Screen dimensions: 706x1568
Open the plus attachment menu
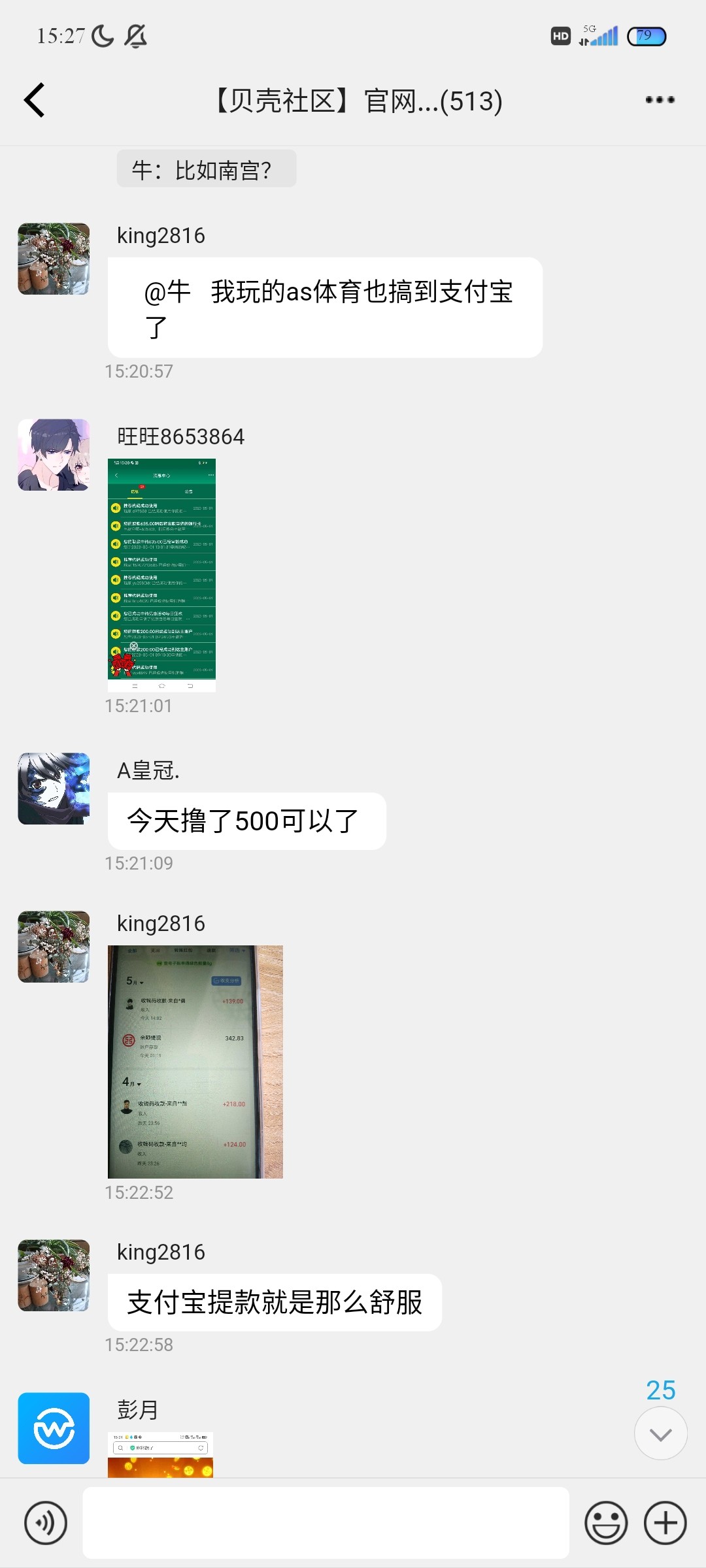[x=665, y=1522]
